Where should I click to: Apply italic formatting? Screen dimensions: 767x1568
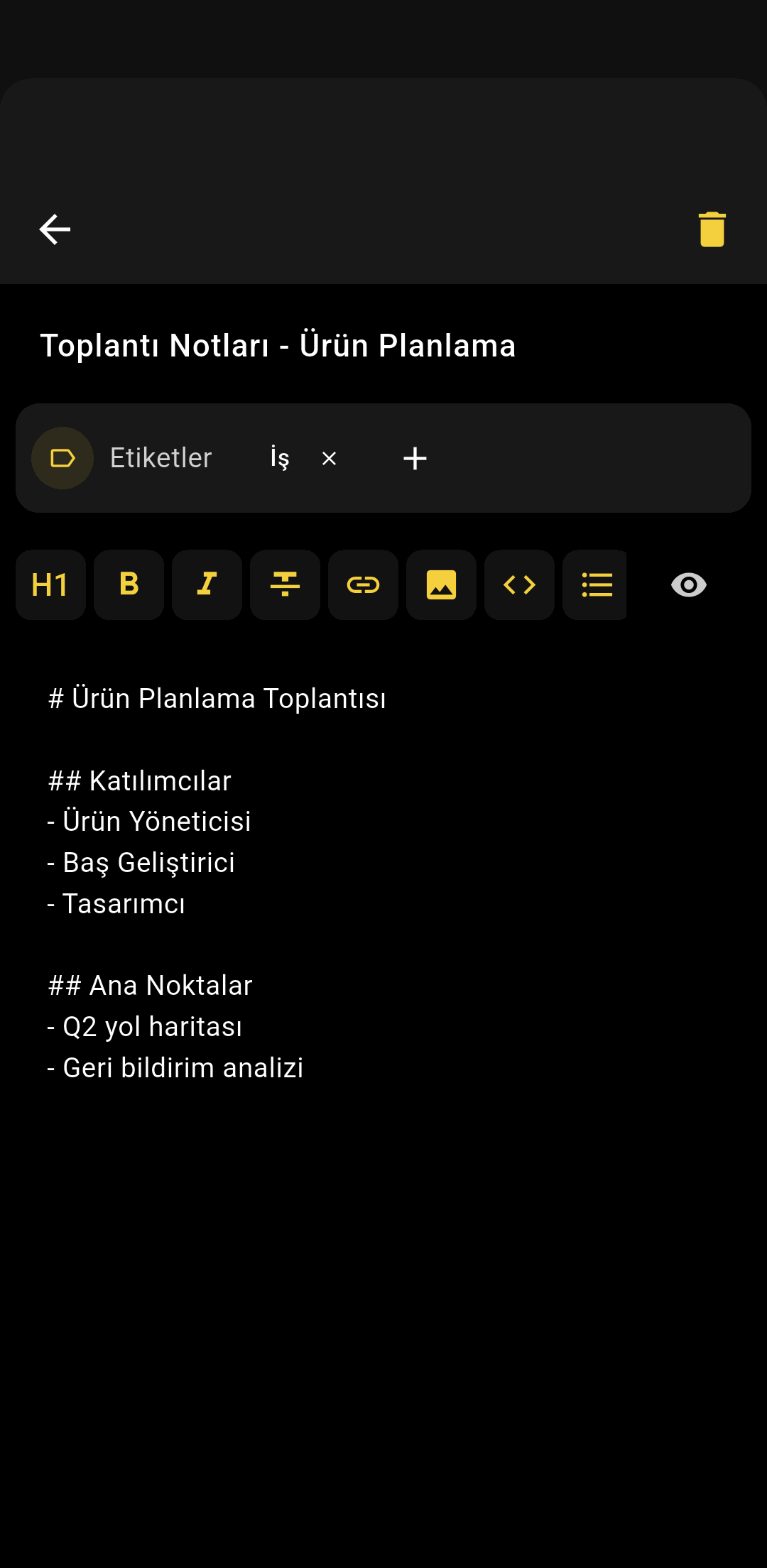[207, 585]
